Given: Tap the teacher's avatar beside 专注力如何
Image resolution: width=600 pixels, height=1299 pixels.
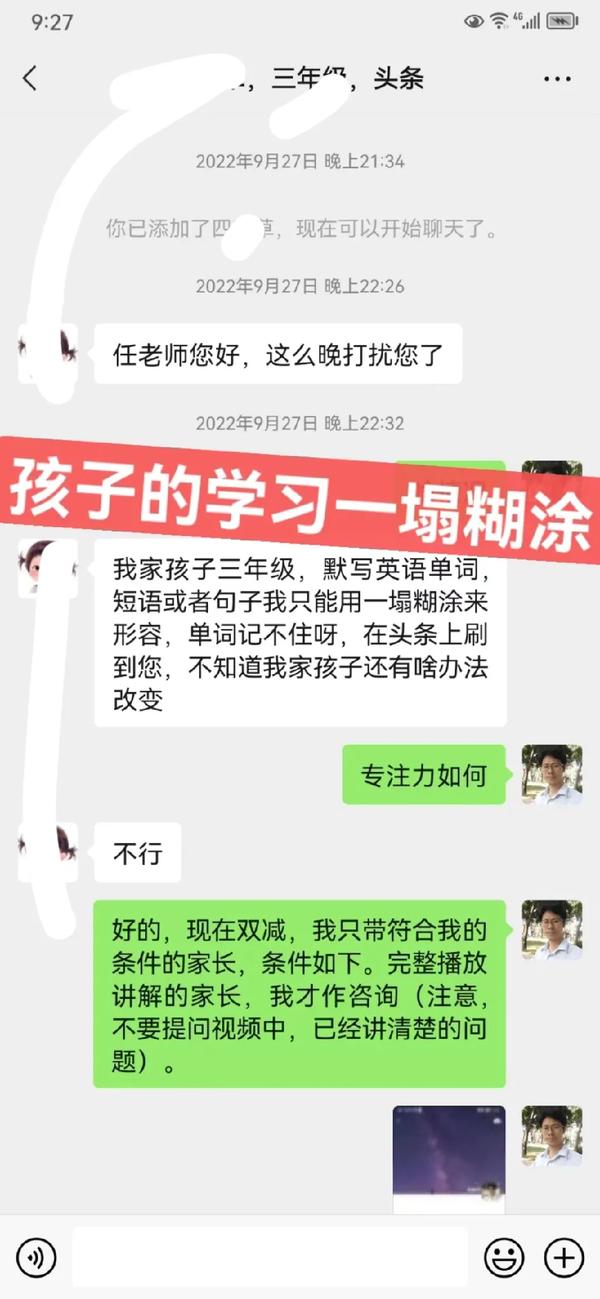Looking at the screenshot, I should (x=552, y=775).
